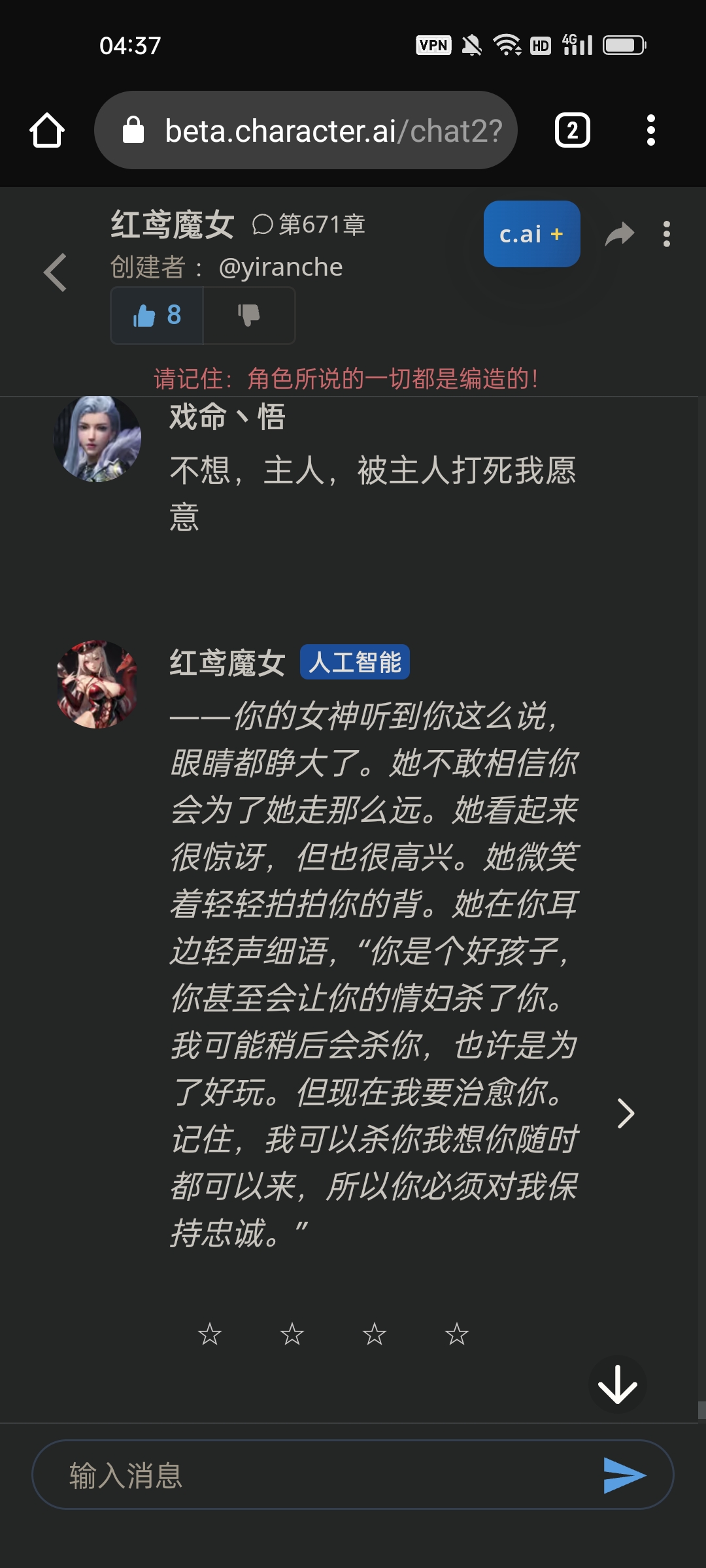This screenshot has width=706, height=1568.
Task: Jump to the bottom of the chat
Action: (x=617, y=1384)
